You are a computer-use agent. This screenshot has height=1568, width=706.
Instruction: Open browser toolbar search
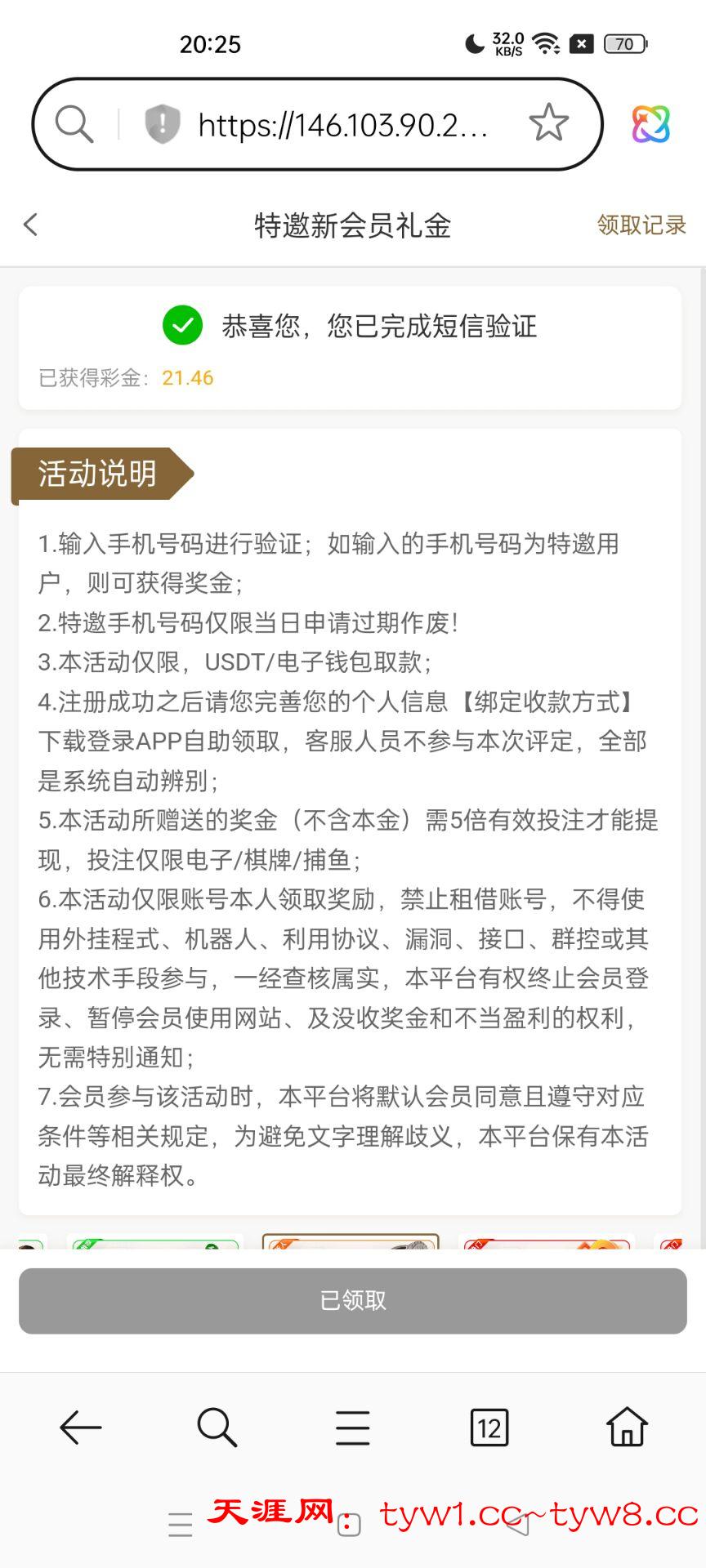[x=217, y=1428]
